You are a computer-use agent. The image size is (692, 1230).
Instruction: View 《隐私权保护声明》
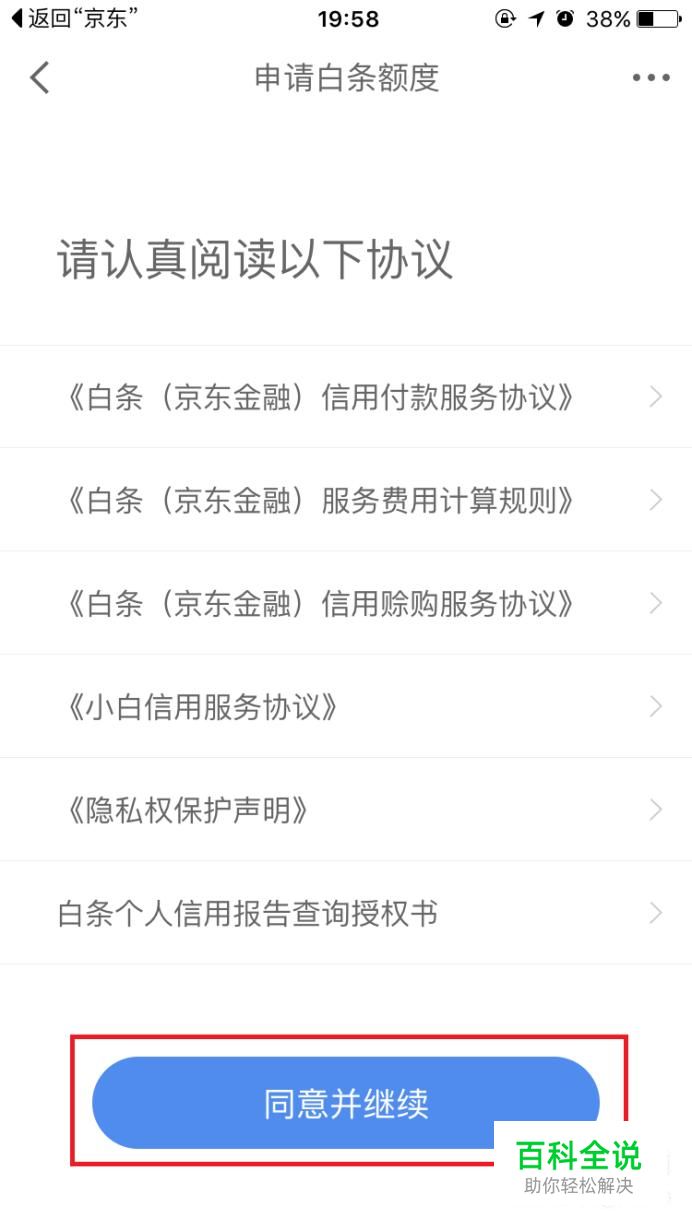346,810
